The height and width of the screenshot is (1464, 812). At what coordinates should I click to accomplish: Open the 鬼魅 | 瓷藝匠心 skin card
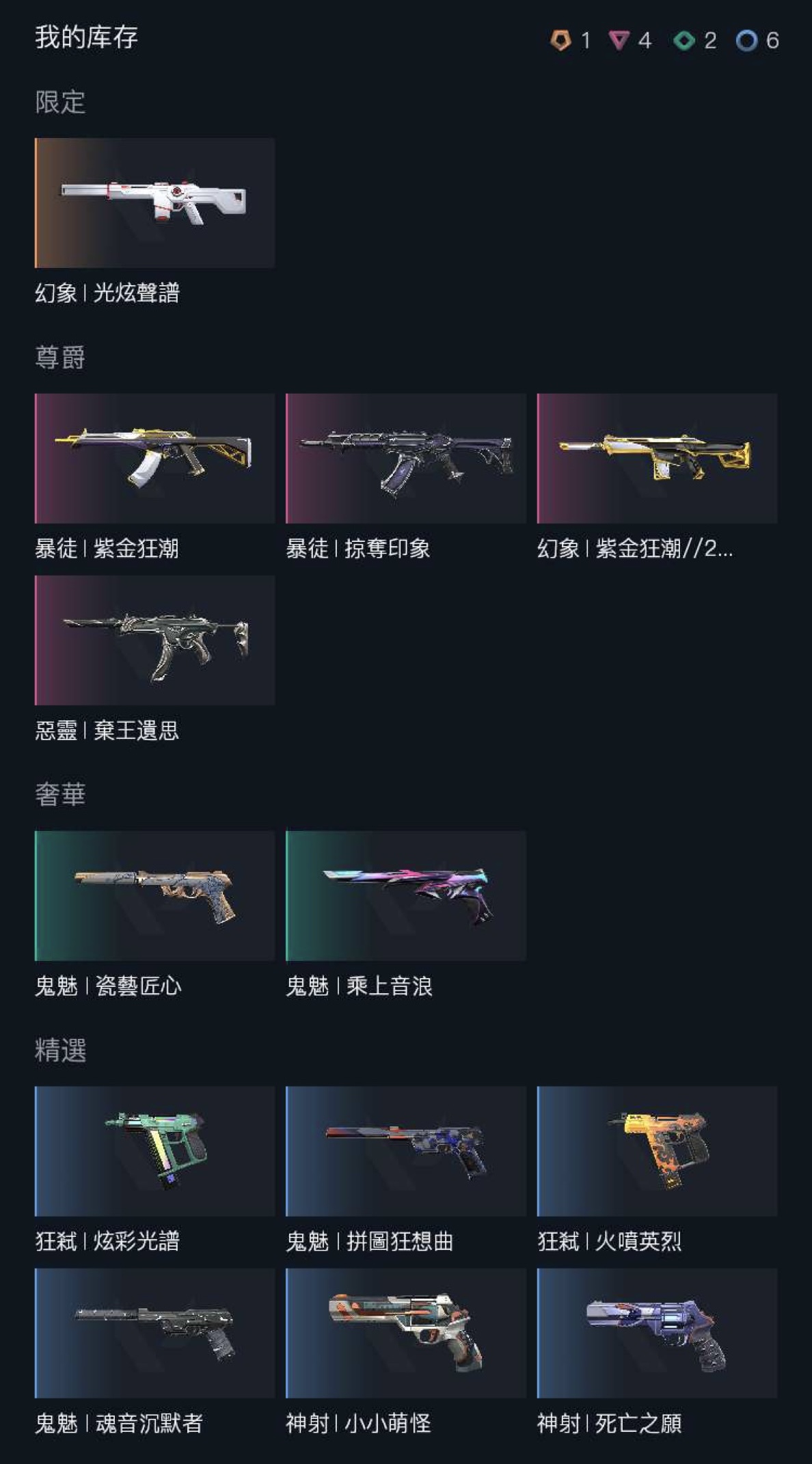click(154, 895)
